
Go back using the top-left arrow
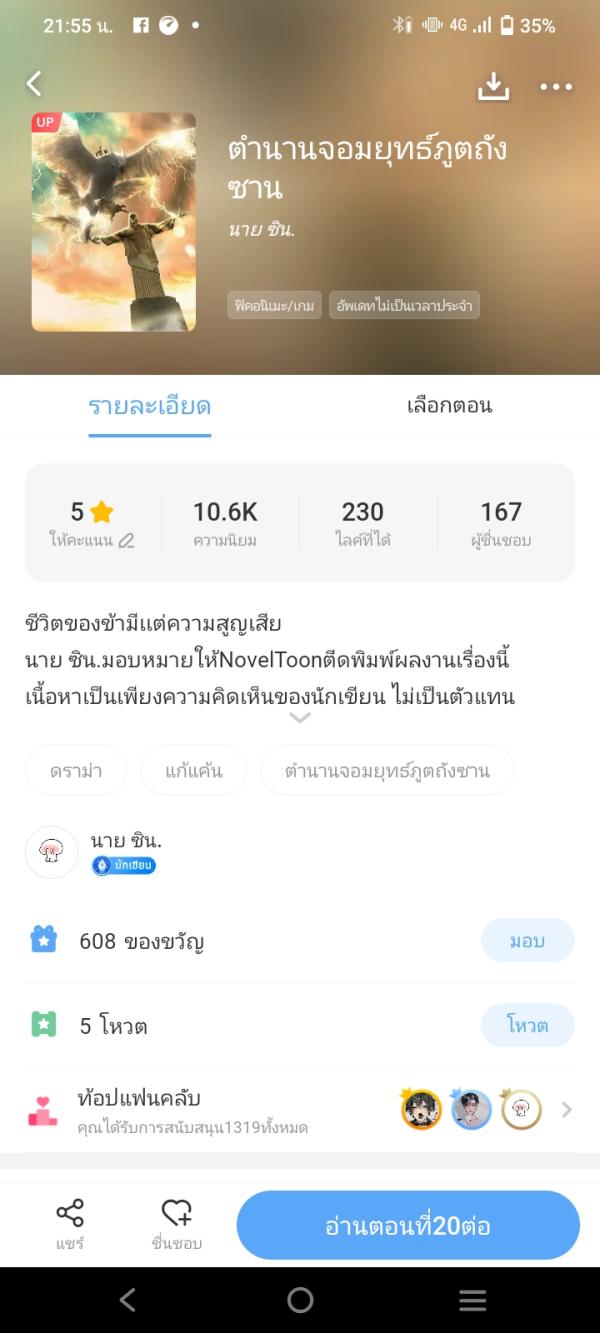(x=35, y=83)
